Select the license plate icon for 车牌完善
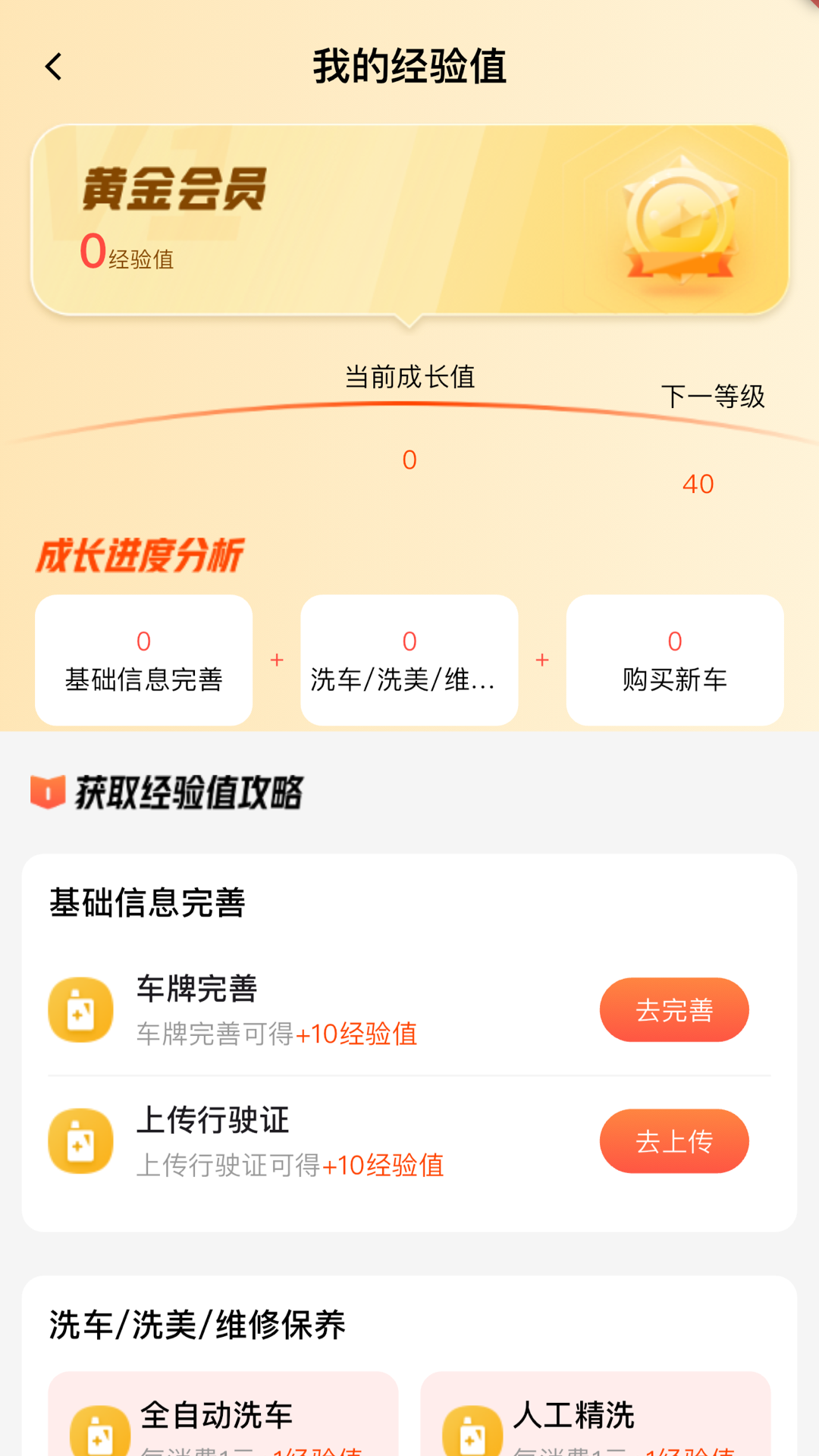Screen dimensions: 819x1456 tap(80, 1009)
